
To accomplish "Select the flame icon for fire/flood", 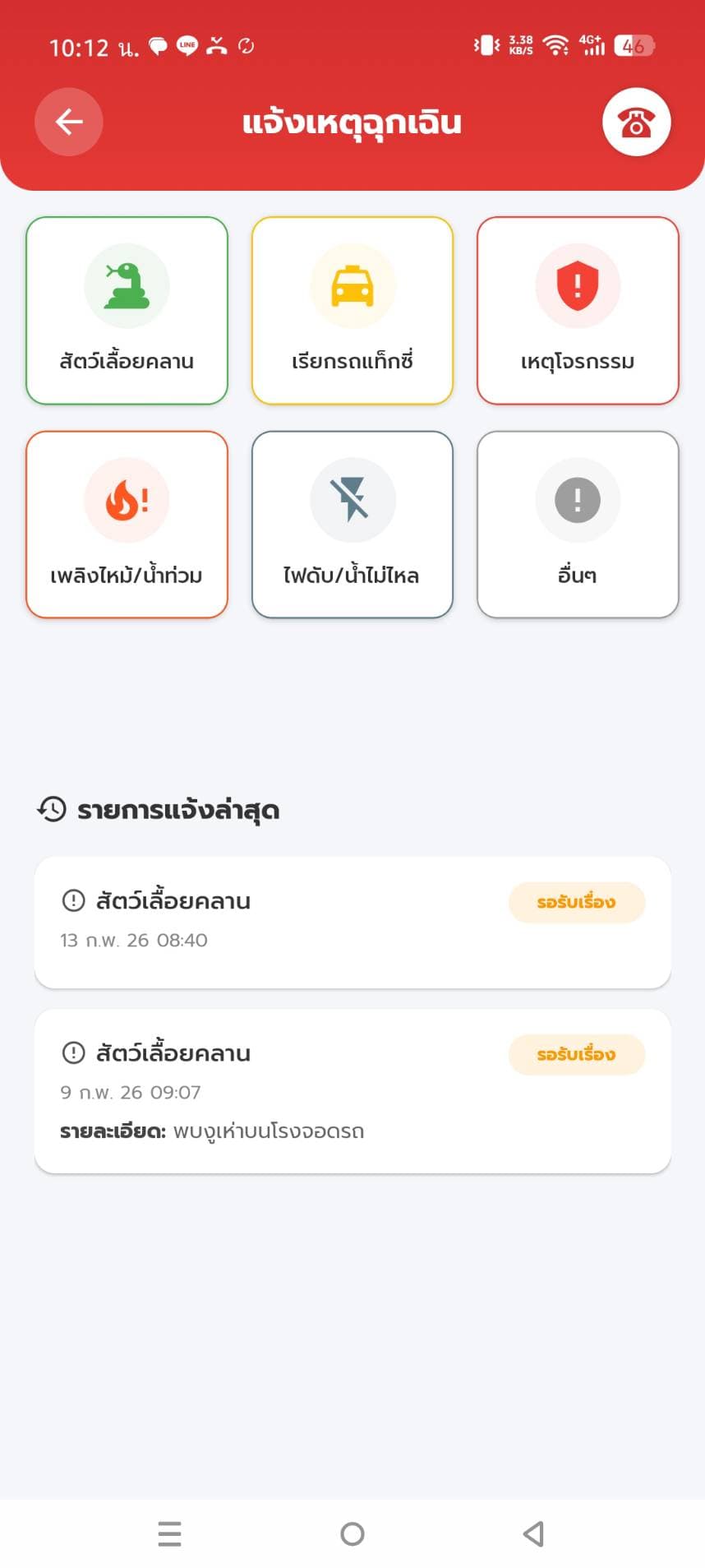I will [127, 500].
